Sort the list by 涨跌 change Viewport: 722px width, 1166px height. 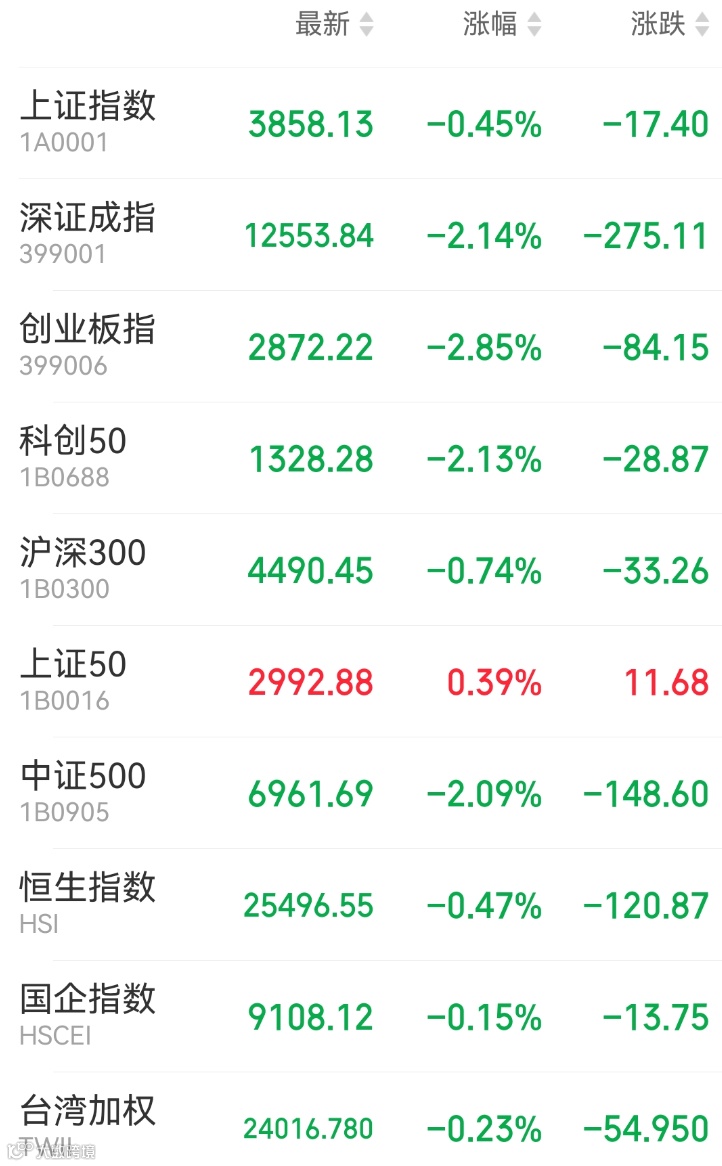(x=670, y=24)
